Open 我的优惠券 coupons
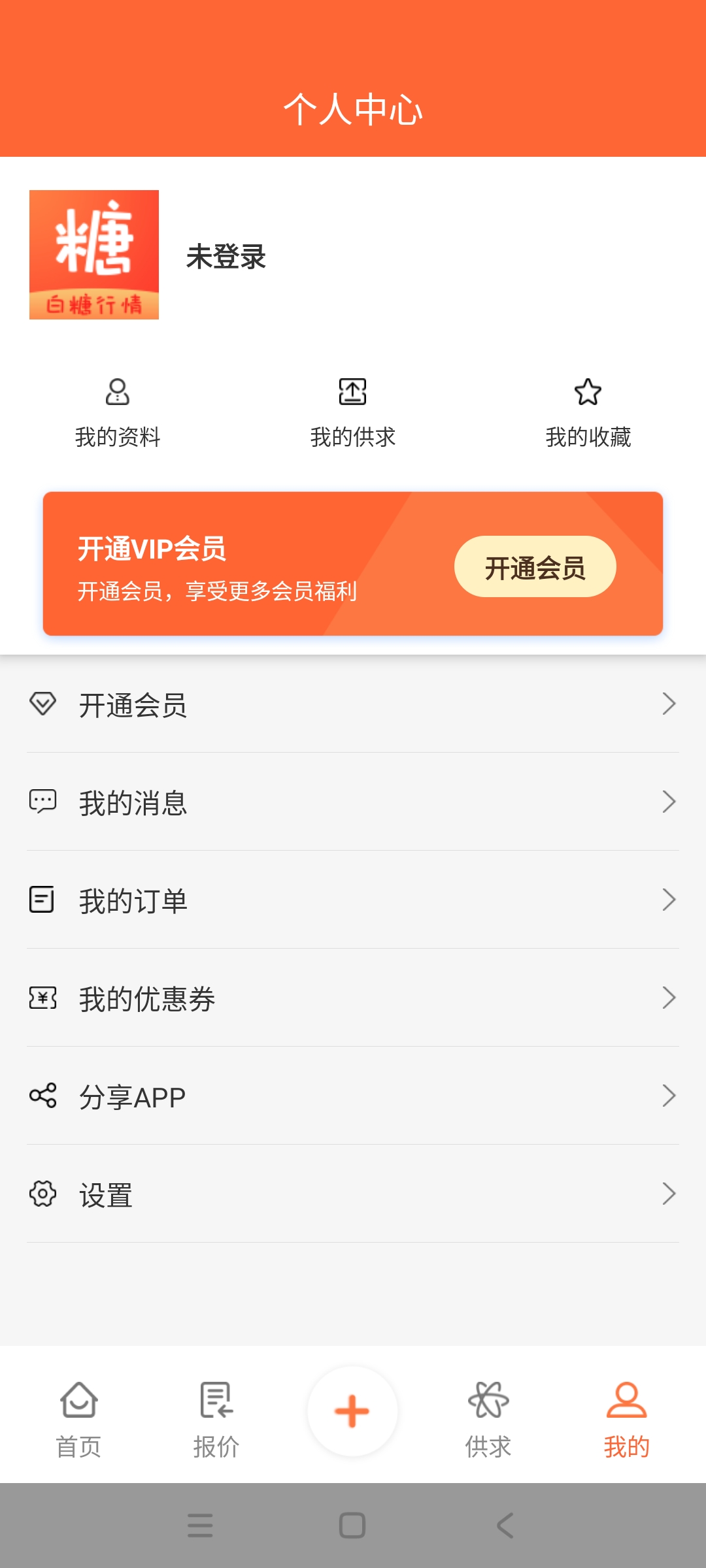Viewport: 706px width, 1568px height. pos(353,998)
